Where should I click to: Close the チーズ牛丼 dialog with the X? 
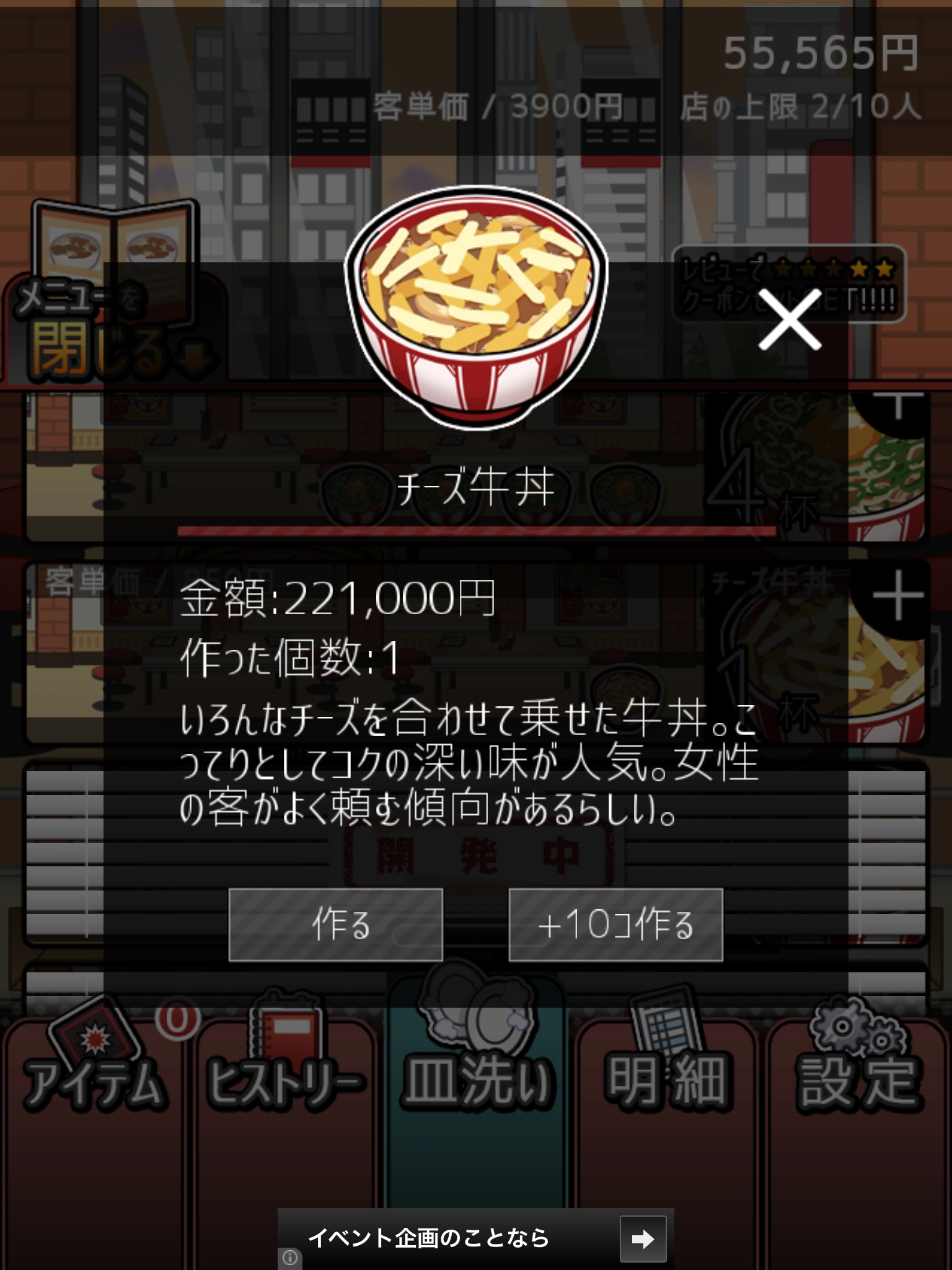click(790, 321)
